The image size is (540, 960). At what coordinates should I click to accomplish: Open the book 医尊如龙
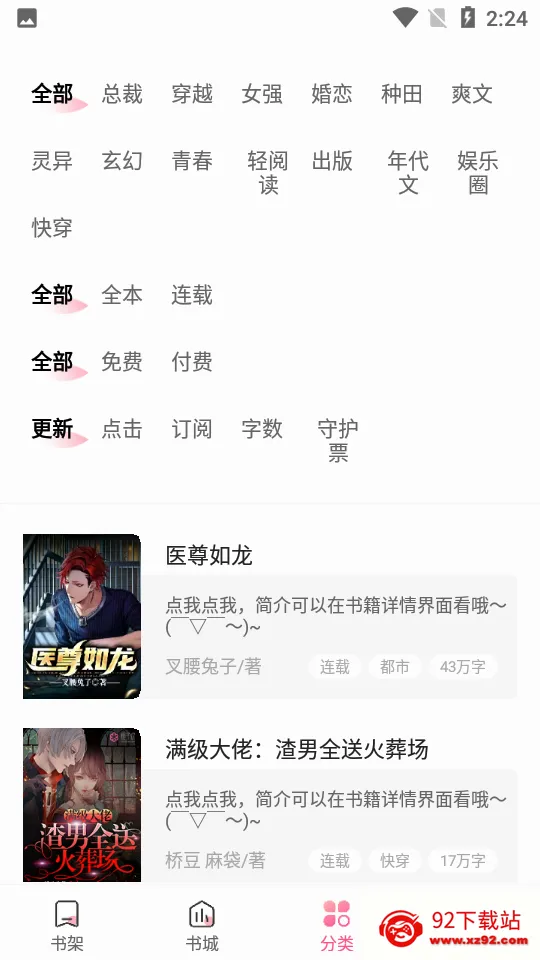pos(270,617)
